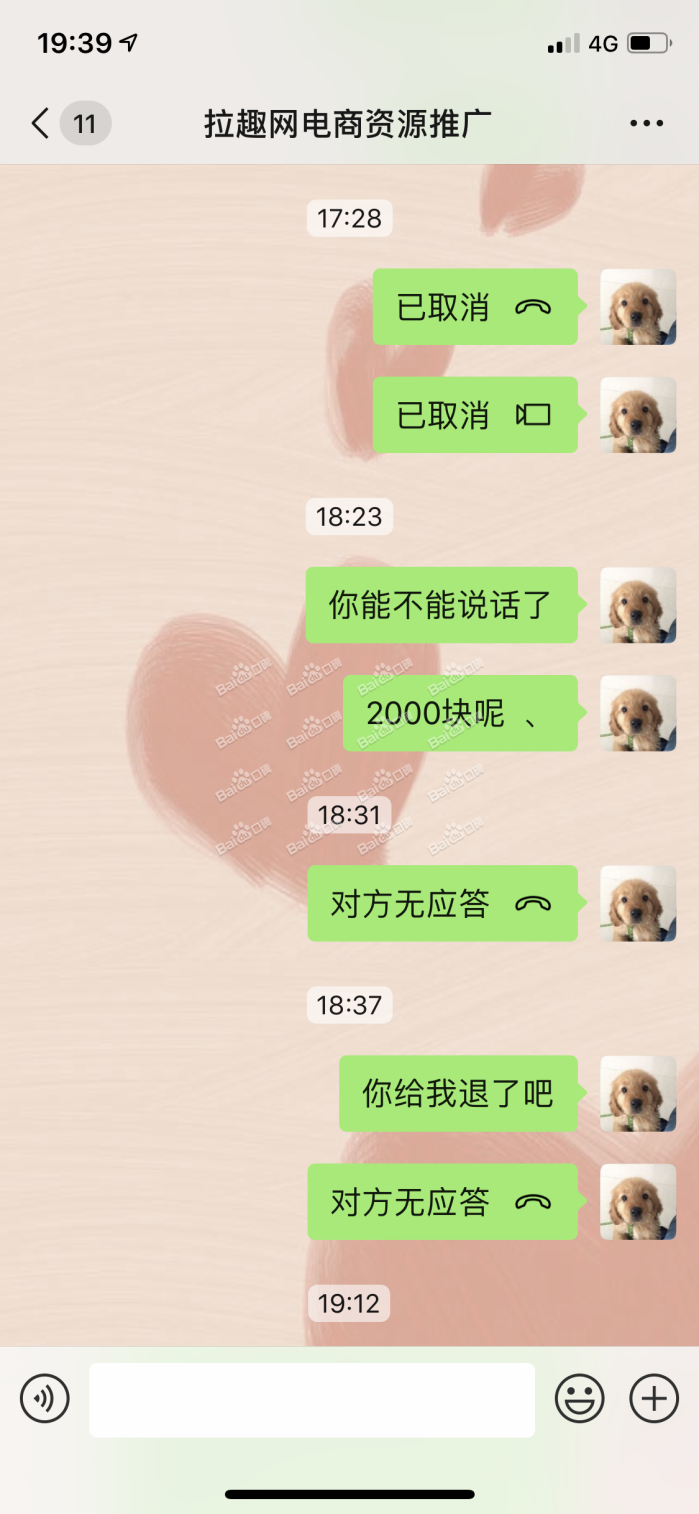
Task: Redial from 18:31 unanswered call bubble
Action: tap(442, 904)
